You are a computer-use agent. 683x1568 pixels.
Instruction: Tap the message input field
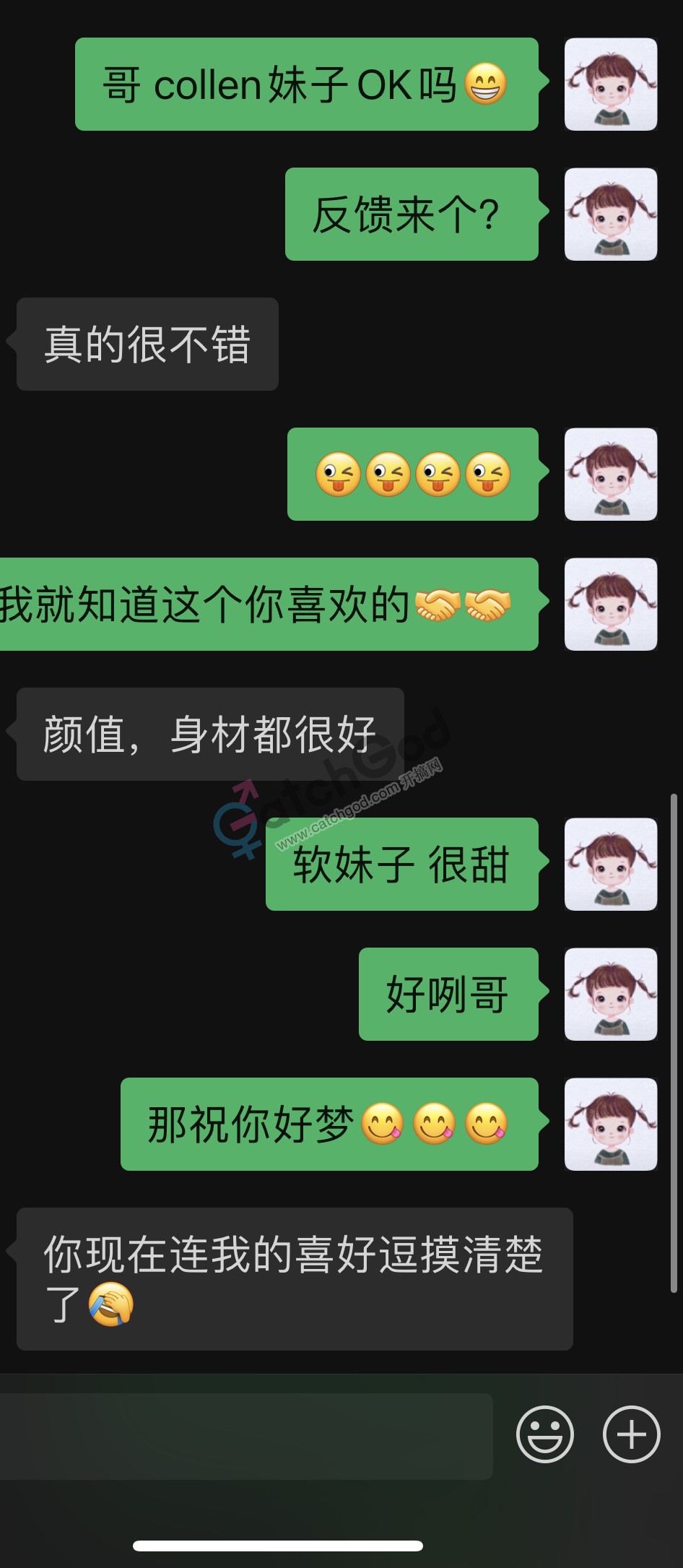tap(245, 1436)
